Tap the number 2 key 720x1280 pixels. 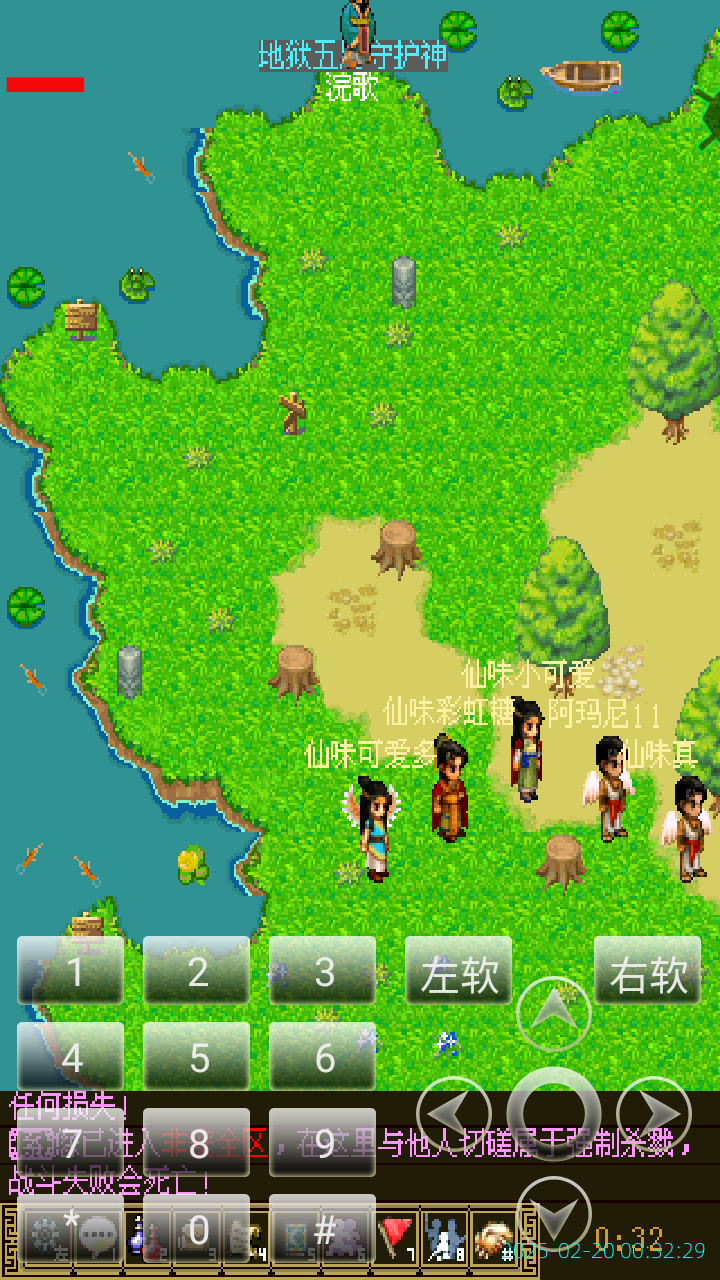197,970
